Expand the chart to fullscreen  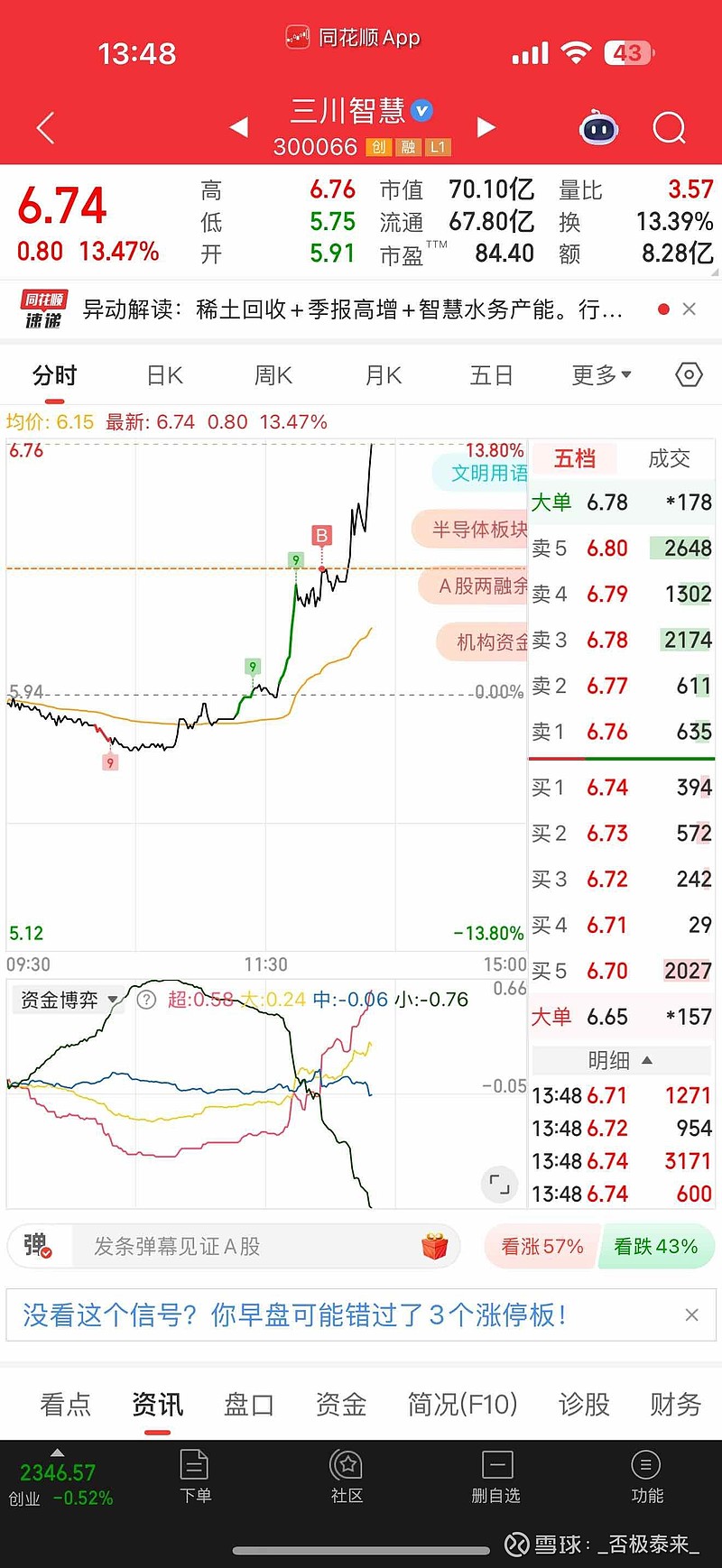click(x=499, y=1183)
